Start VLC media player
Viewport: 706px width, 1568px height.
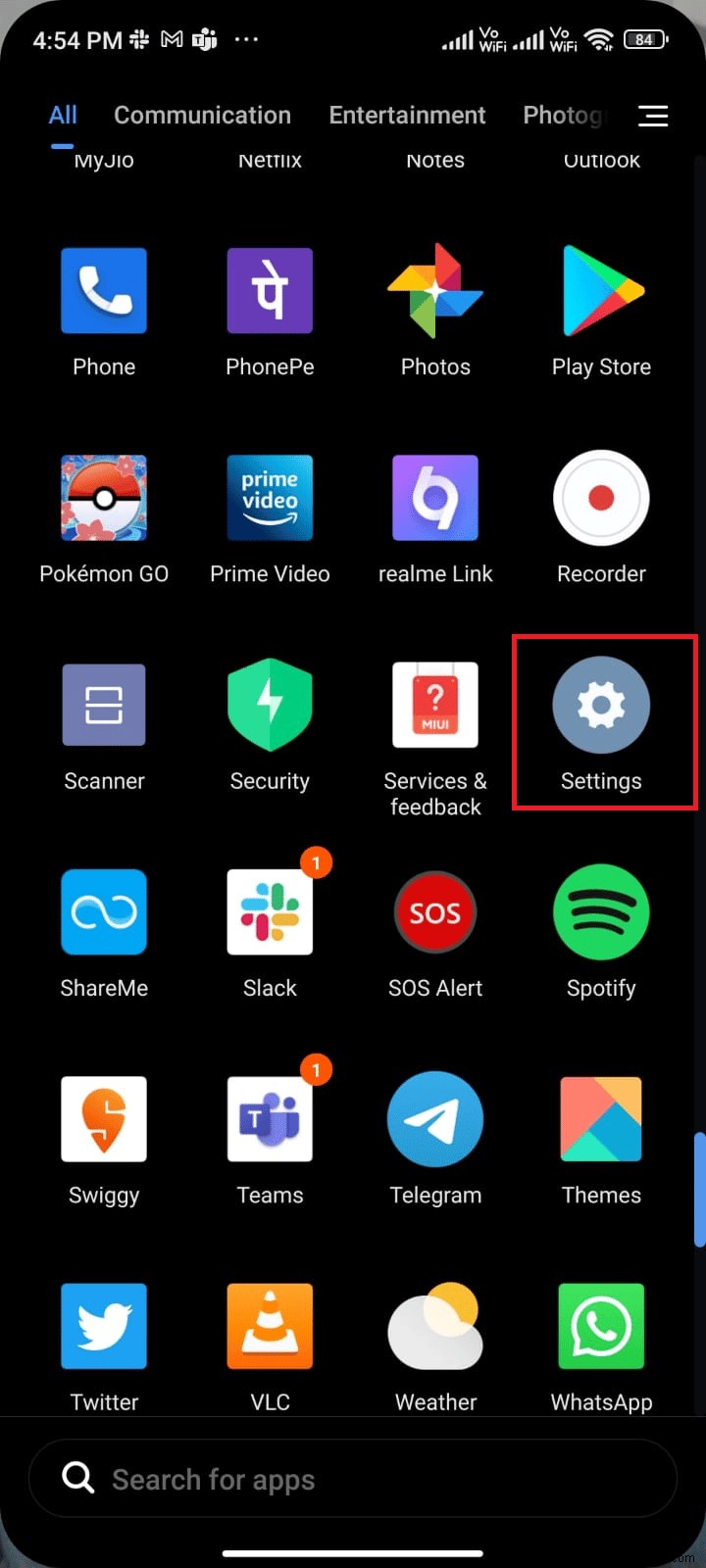coord(270,1326)
